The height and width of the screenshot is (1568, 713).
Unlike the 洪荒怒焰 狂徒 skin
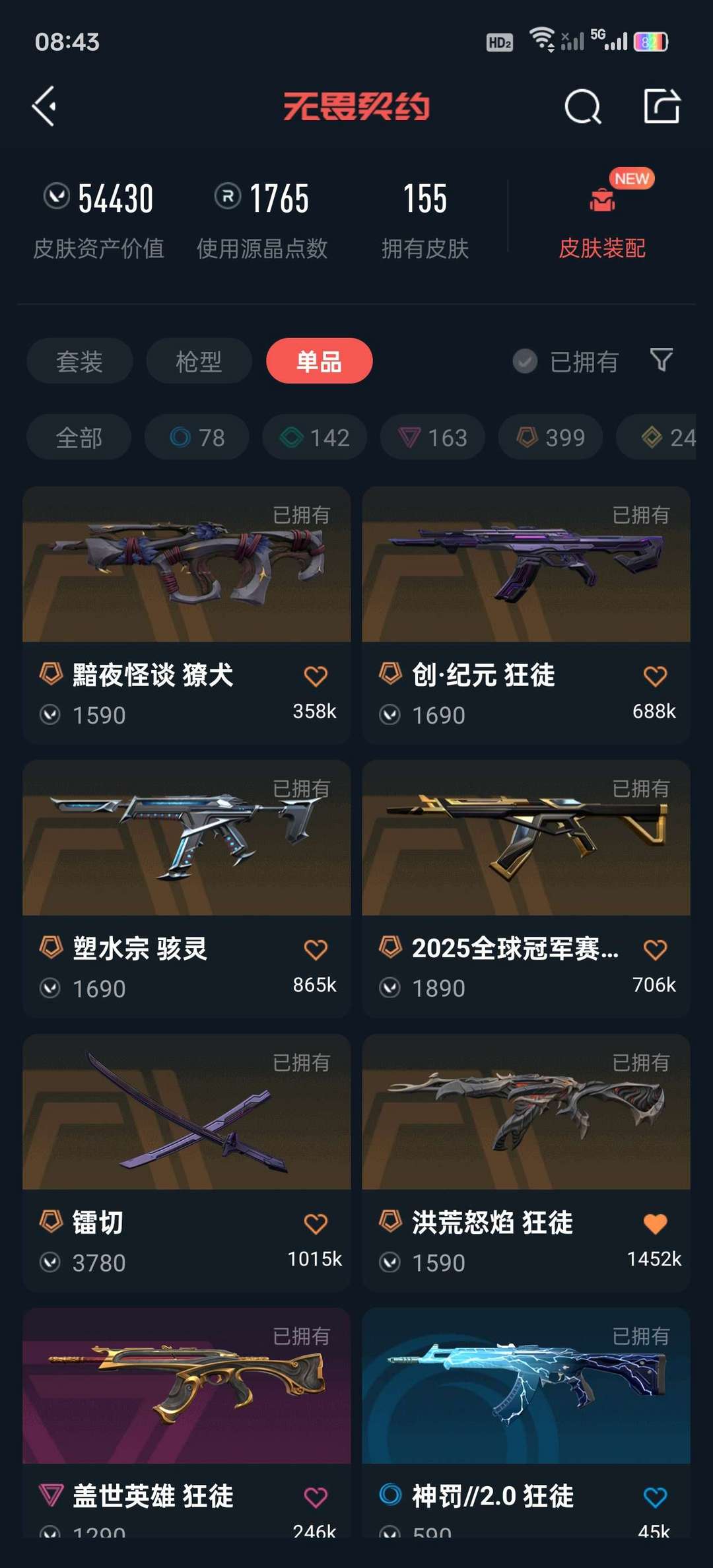tap(655, 1223)
